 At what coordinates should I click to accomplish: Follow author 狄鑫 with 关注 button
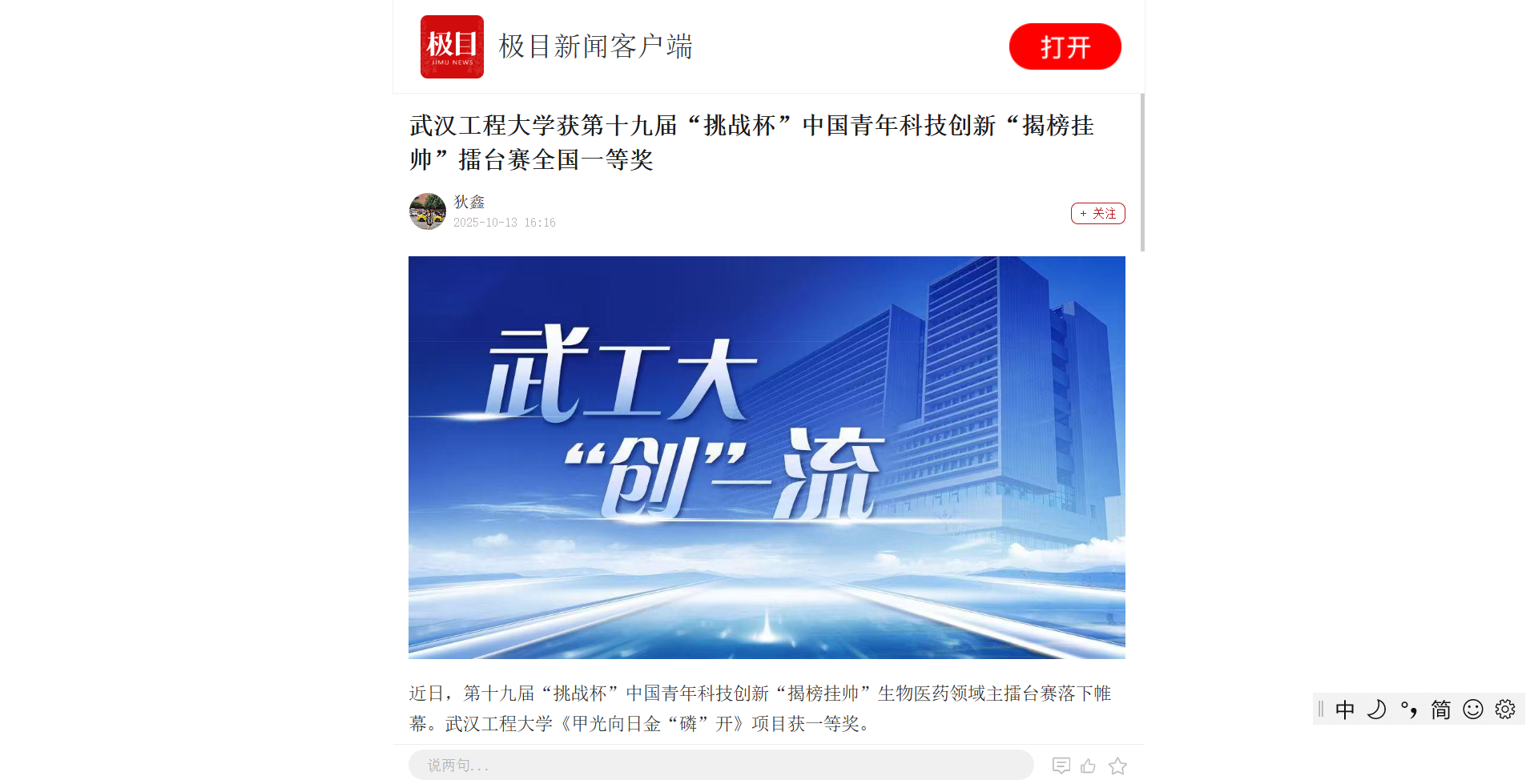tap(1097, 214)
